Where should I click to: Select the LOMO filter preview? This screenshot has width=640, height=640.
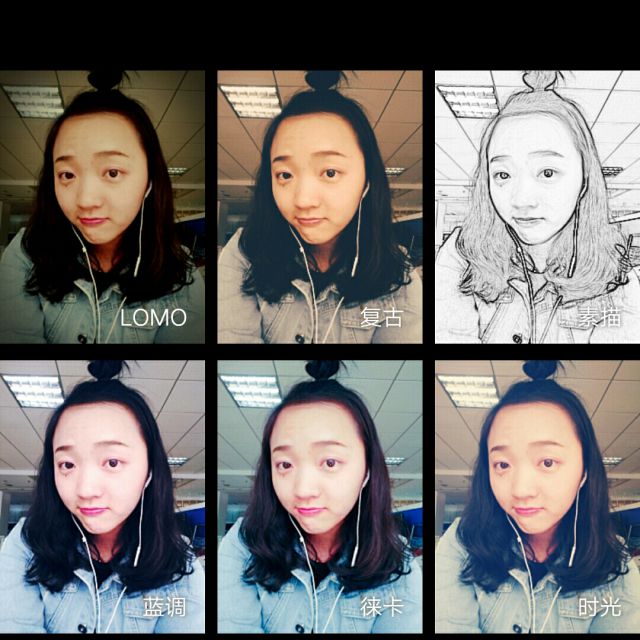point(102,207)
